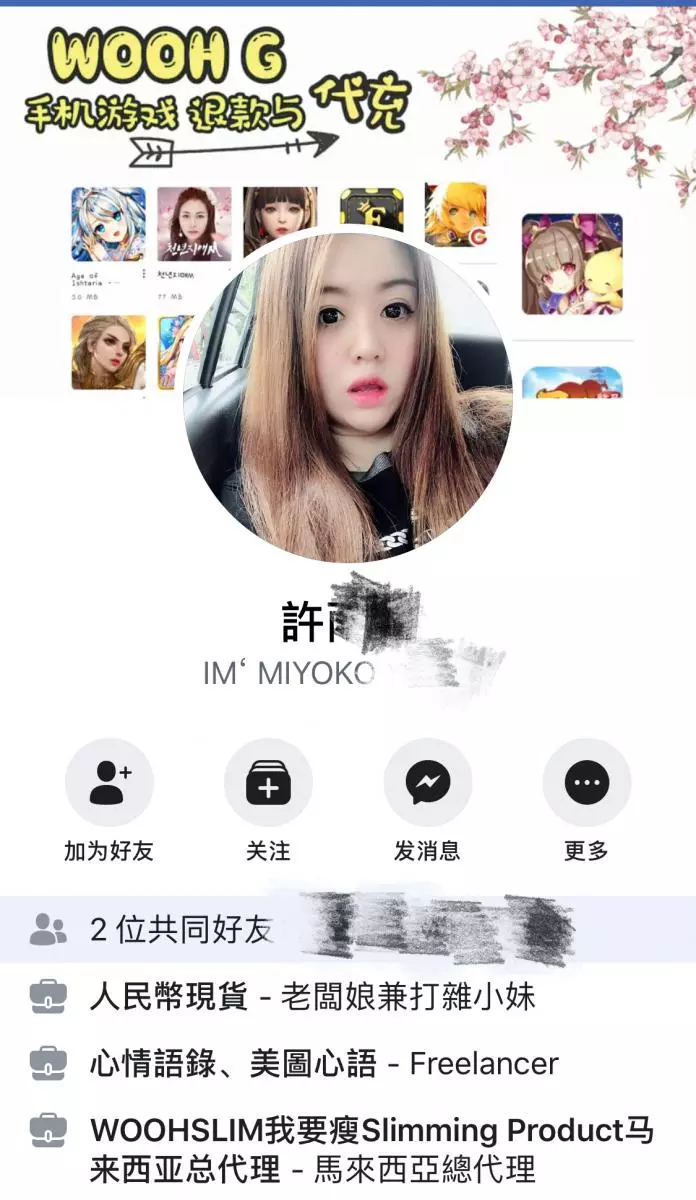Send a message via 发消息
This screenshot has width=696, height=1200.
427,783
